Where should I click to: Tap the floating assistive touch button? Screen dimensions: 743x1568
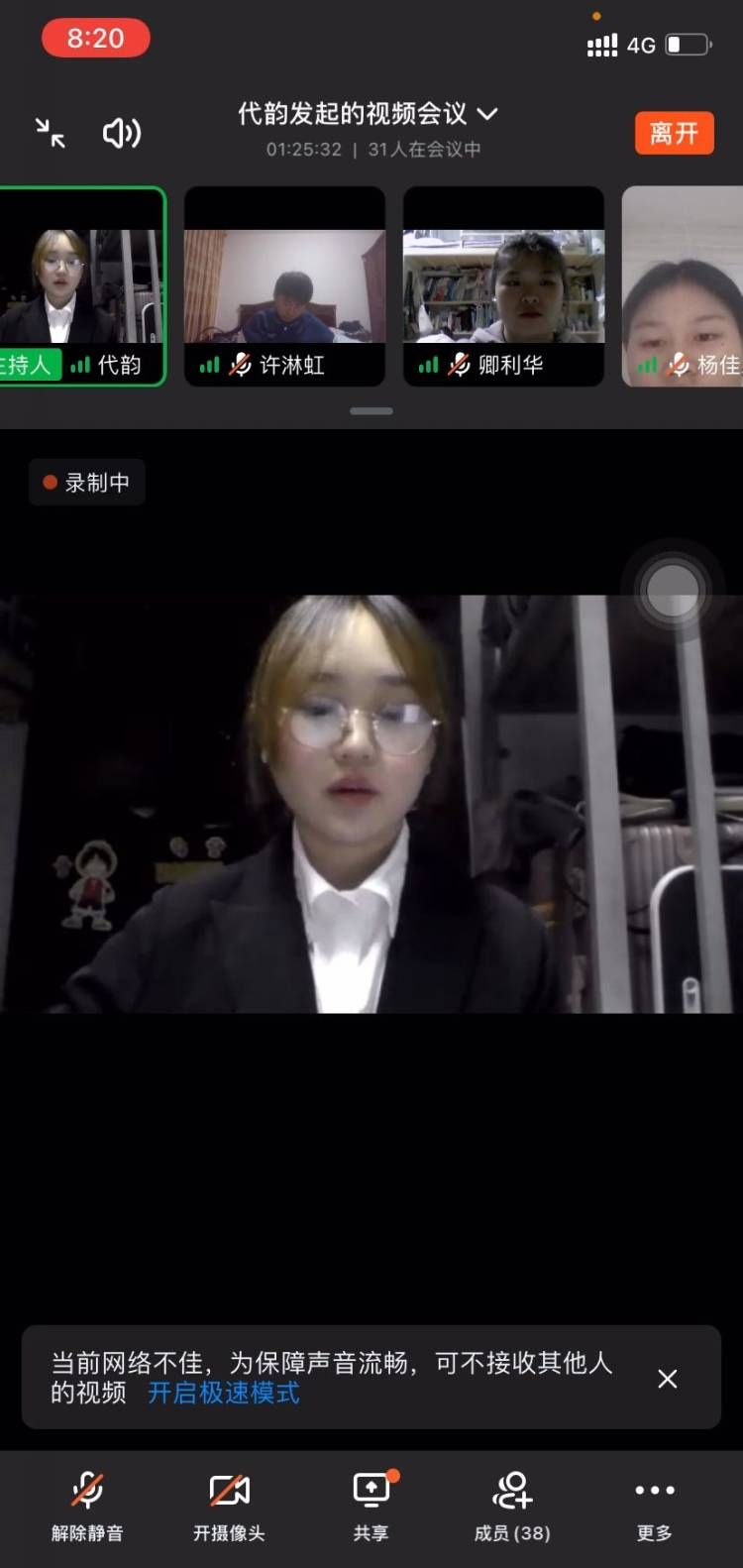click(673, 591)
